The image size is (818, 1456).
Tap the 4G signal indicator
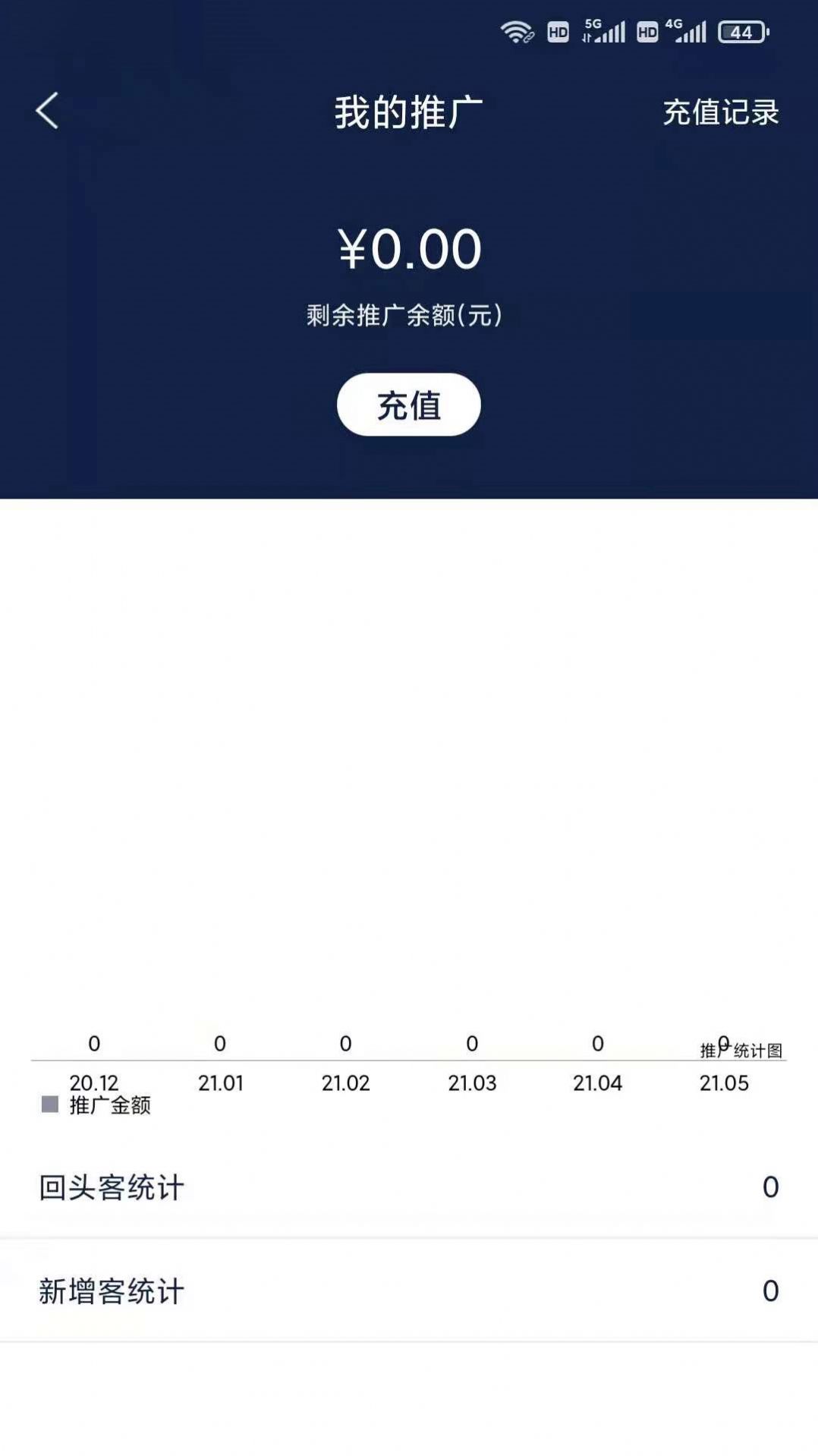(687, 30)
